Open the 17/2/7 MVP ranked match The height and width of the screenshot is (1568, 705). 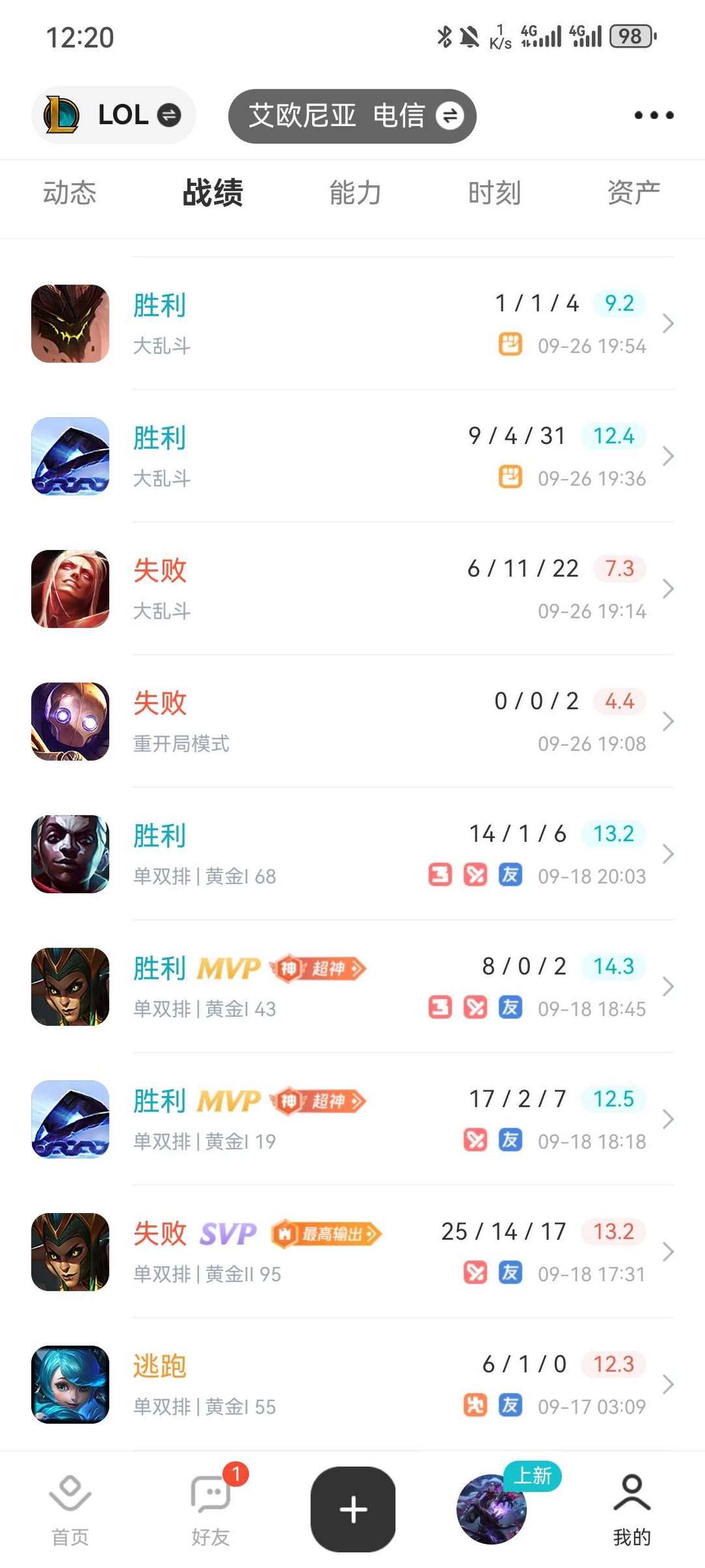(352, 1119)
